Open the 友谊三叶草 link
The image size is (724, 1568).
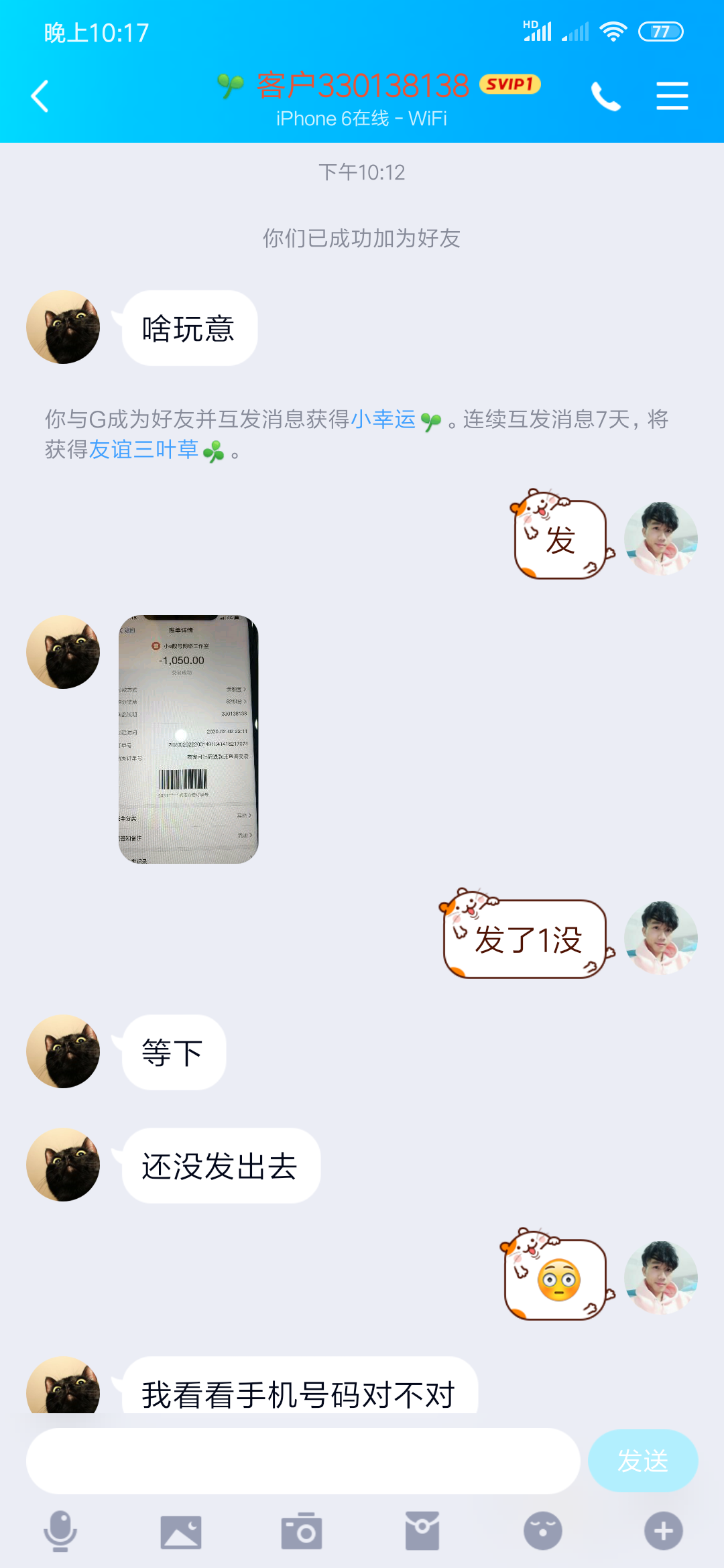143,450
